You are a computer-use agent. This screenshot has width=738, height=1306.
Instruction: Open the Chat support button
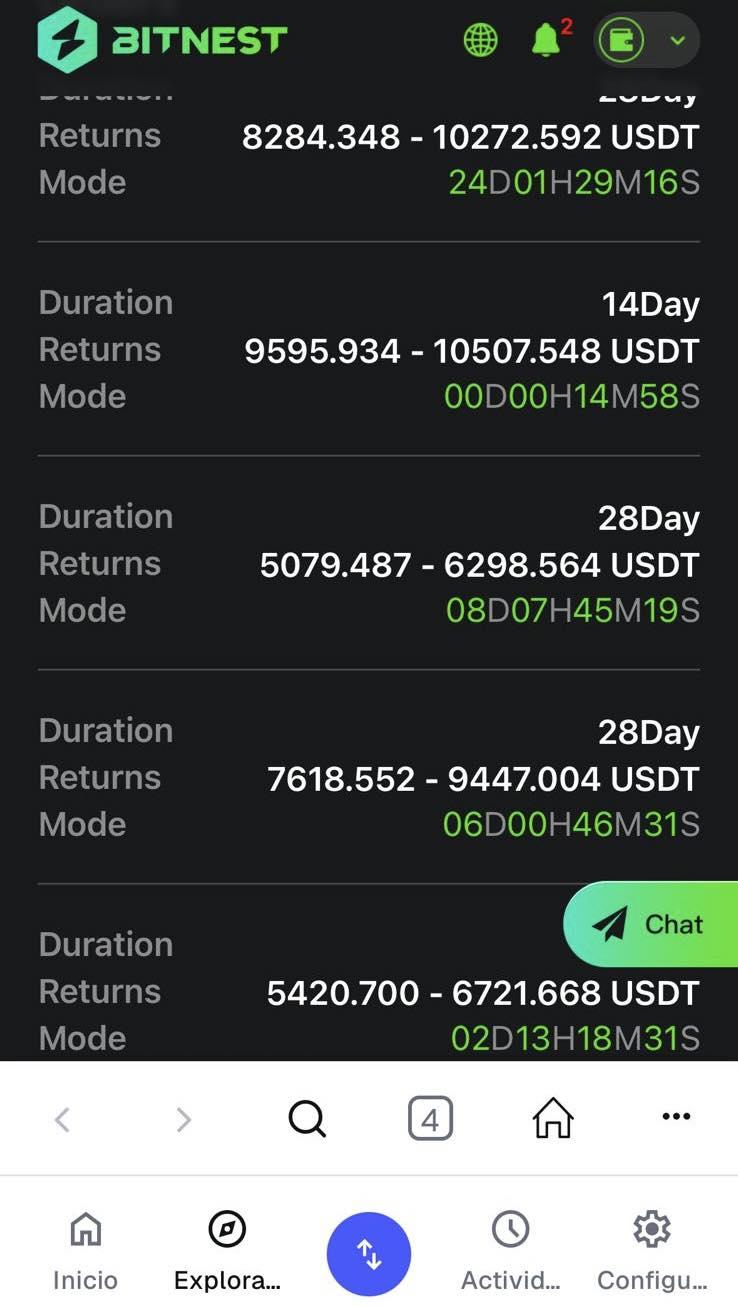(652, 924)
